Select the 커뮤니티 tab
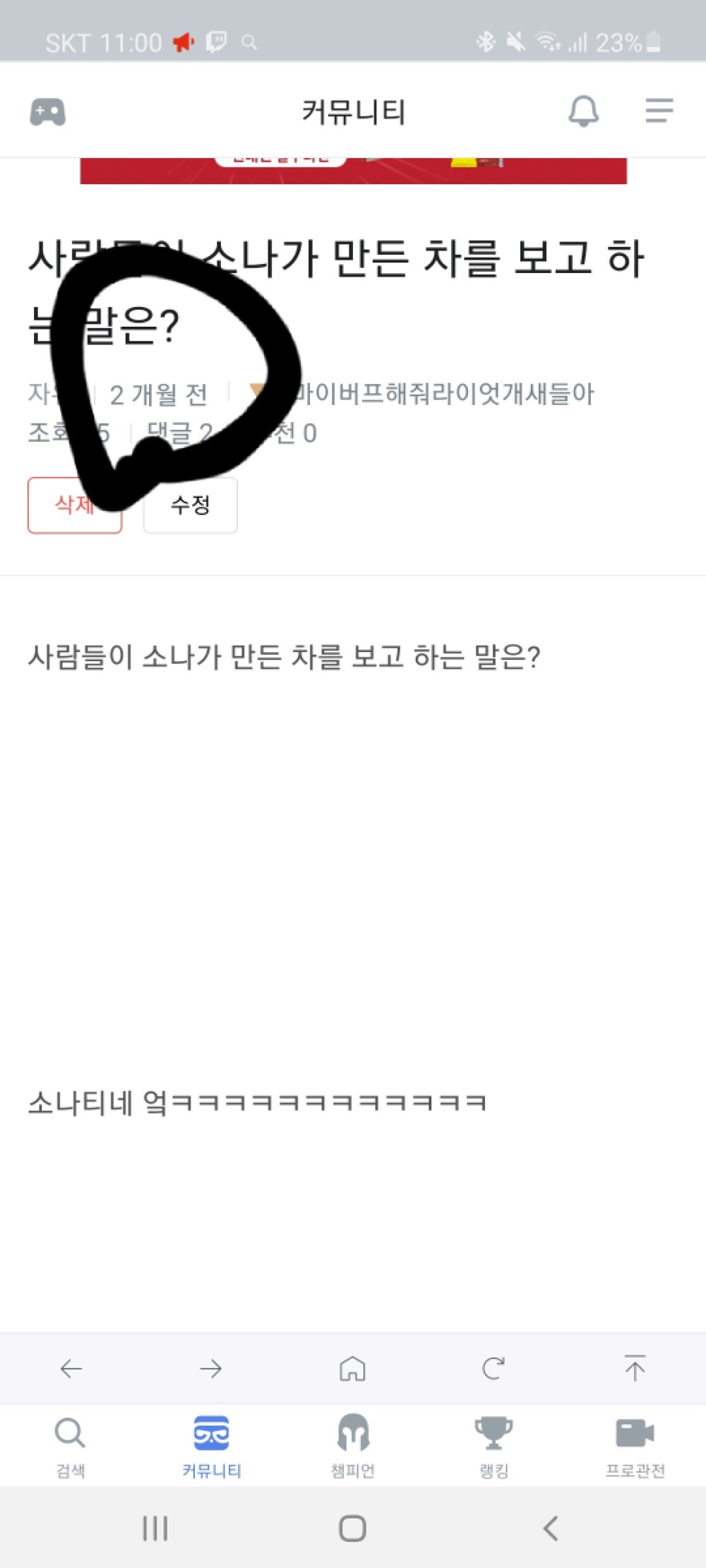 click(212, 1447)
